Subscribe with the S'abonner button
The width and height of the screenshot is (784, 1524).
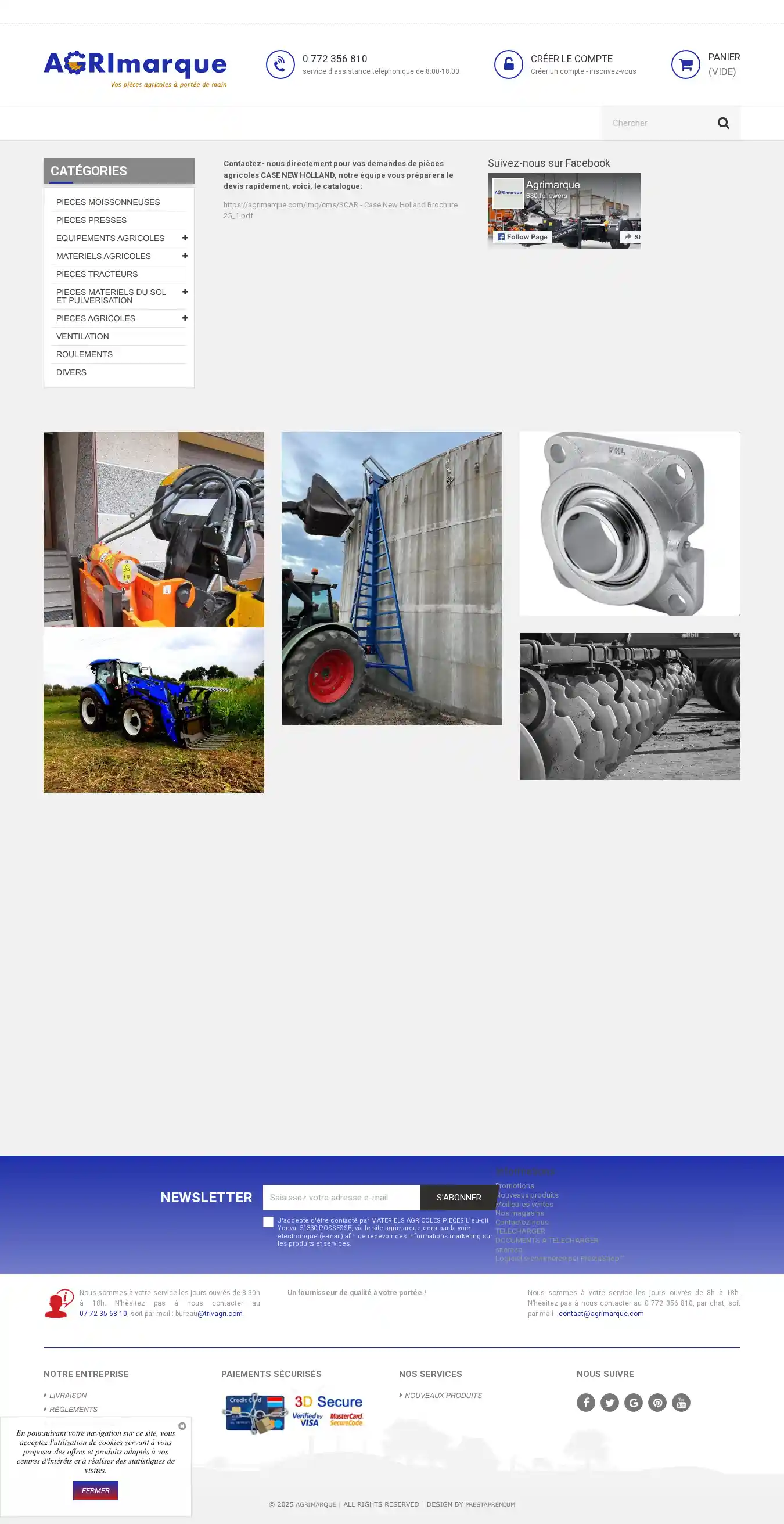coord(459,1198)
